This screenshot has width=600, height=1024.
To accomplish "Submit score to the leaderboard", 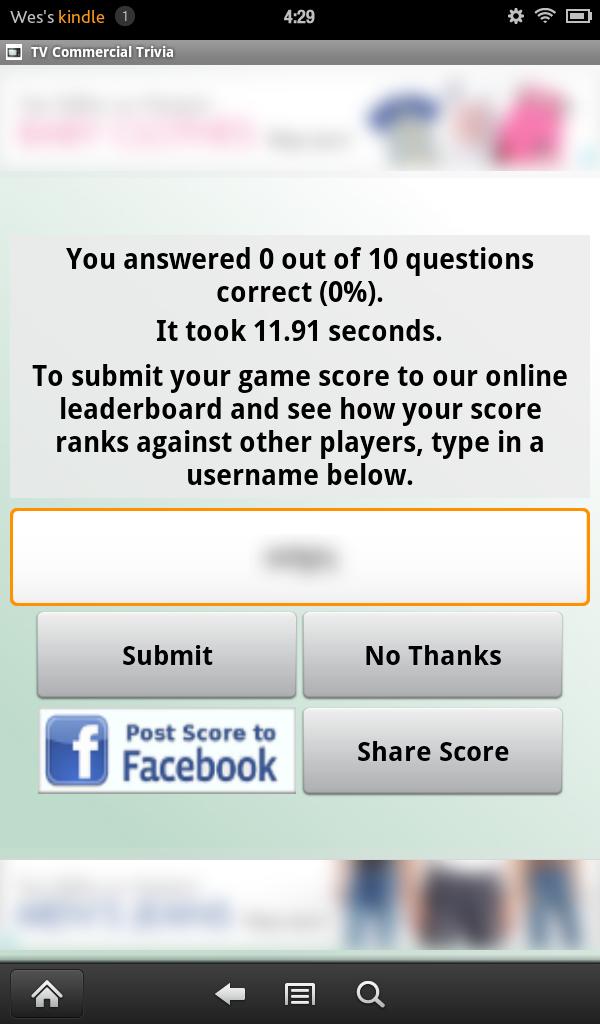I will [167, 655].
